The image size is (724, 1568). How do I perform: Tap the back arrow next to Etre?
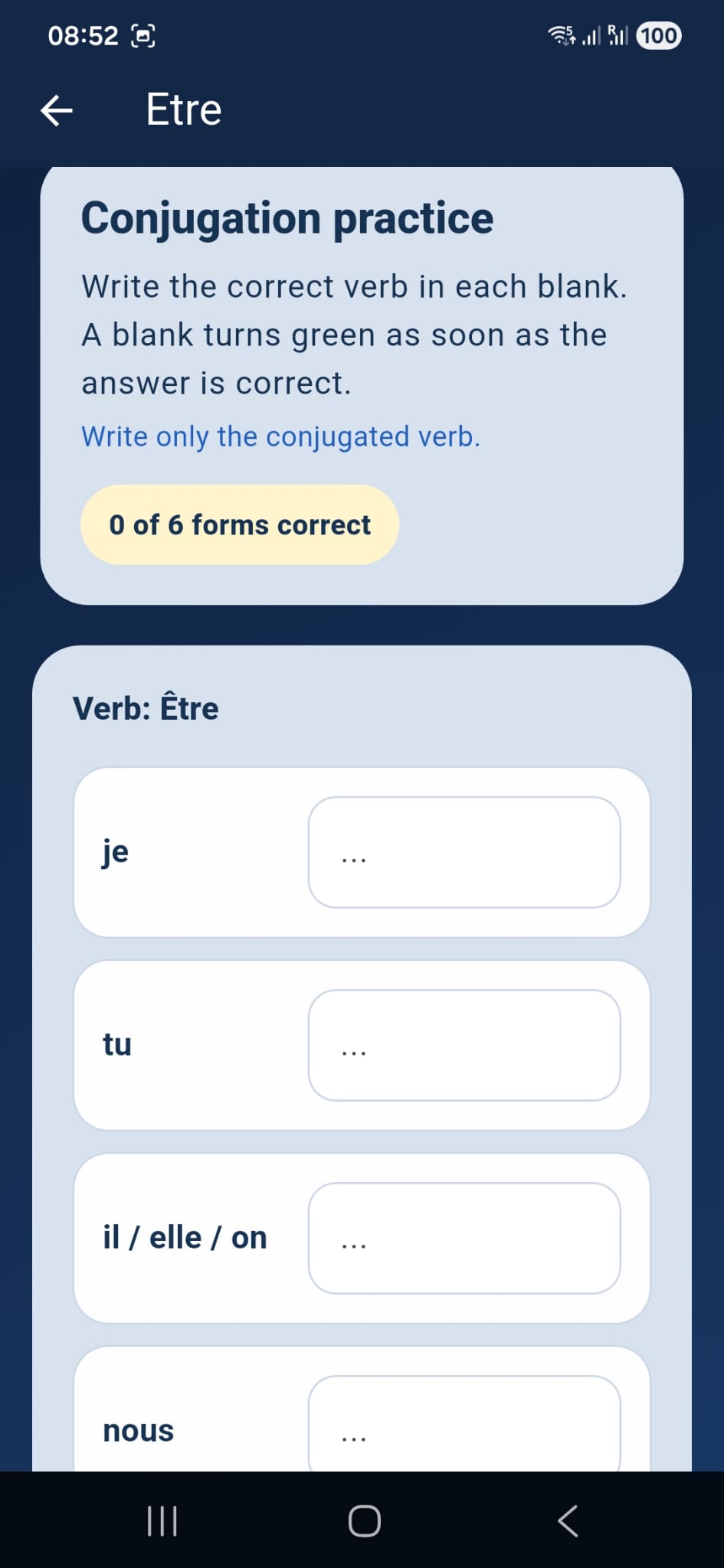pos(54,110)
